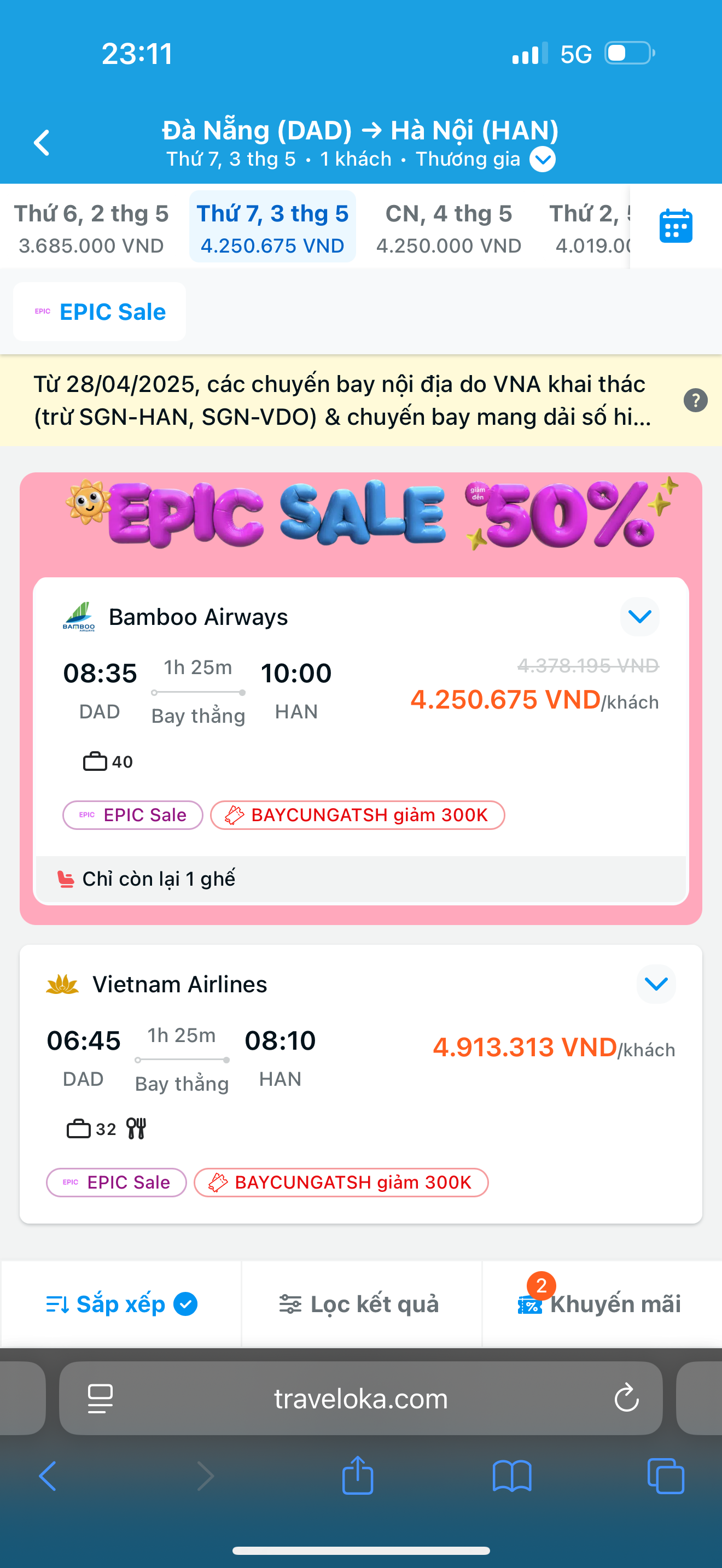This screenshot has width=722, height=1568.
Task: Open the page settings icon in the address bar
Action: point(101,1398)
